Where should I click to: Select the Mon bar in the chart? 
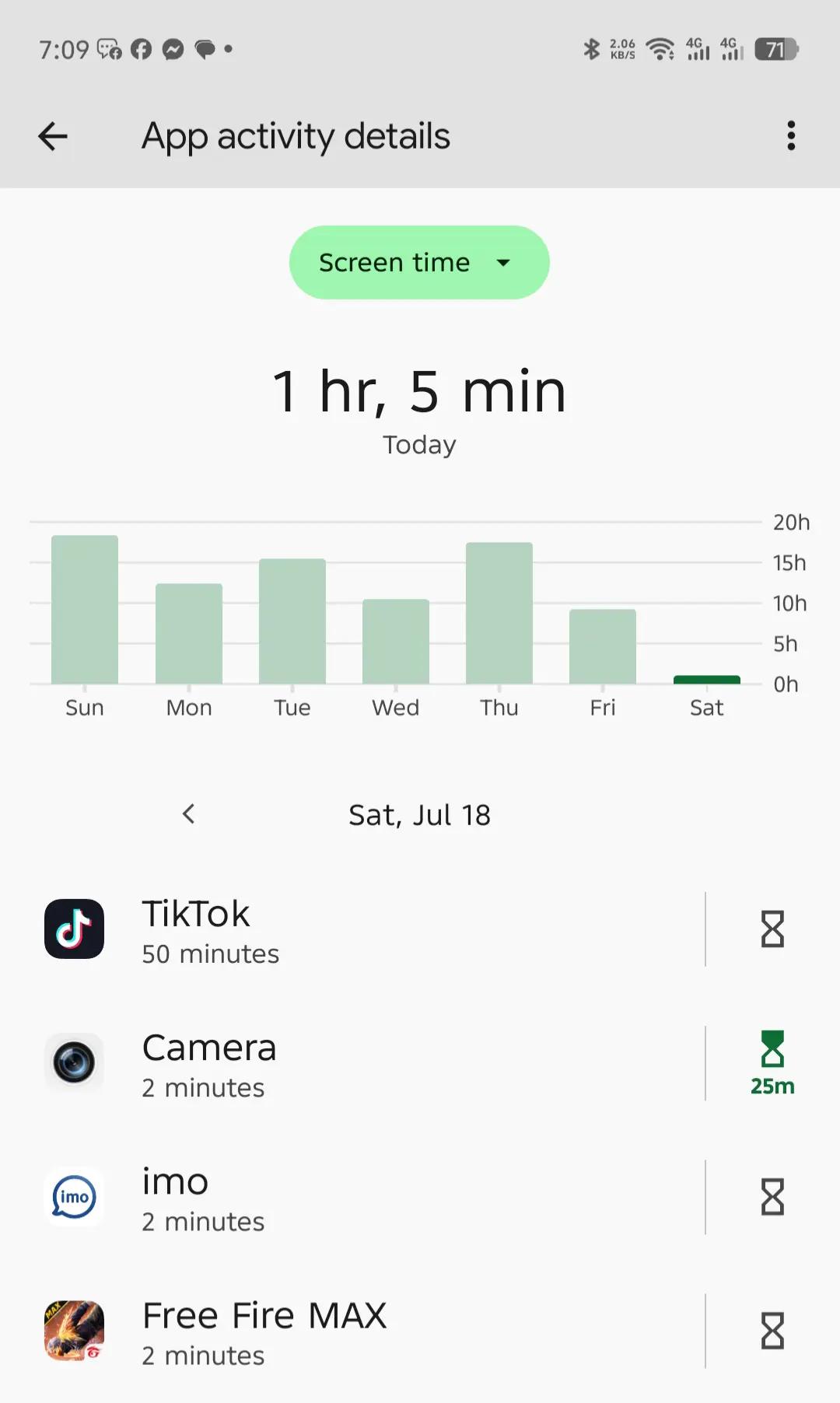click(x=189, y=634)
